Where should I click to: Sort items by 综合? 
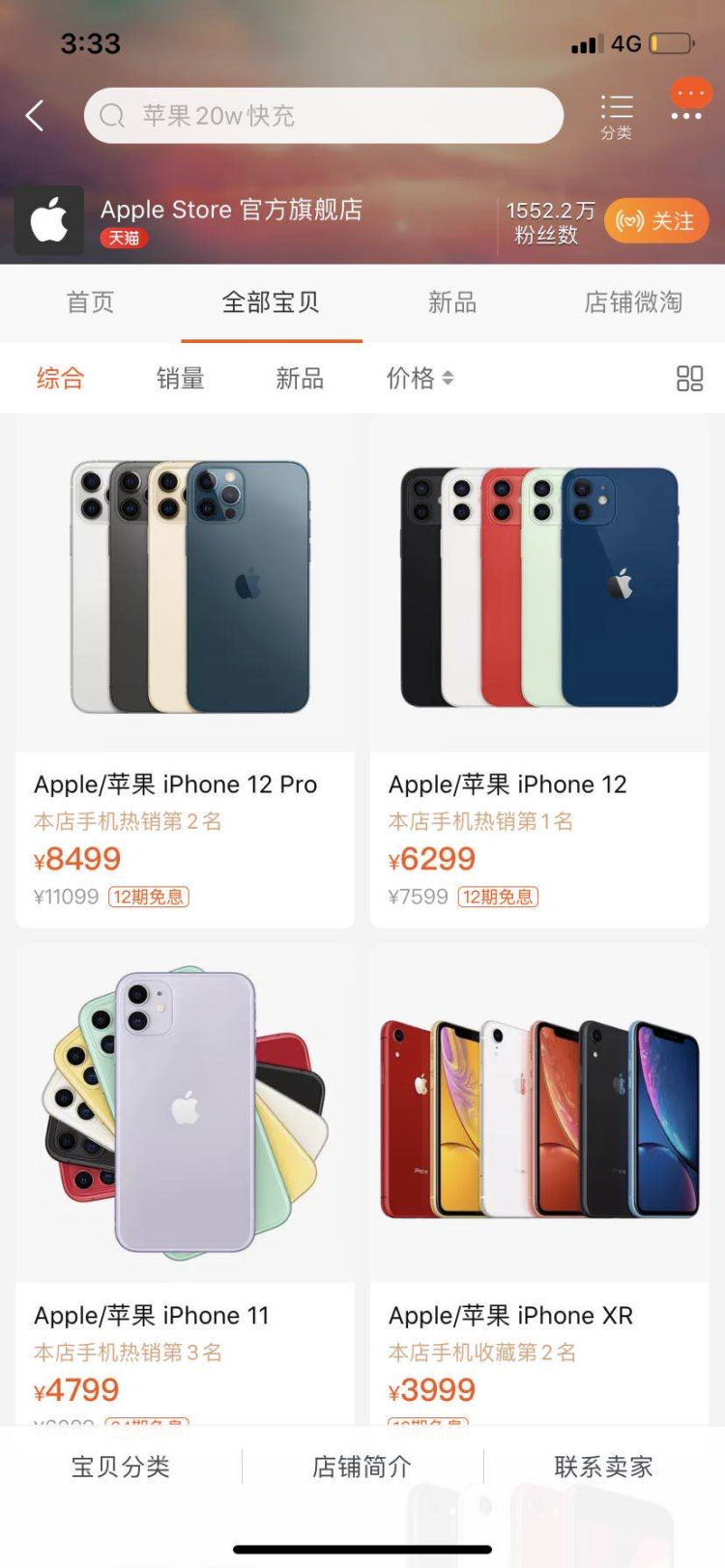pyautogui.click(x=61, y=378)
